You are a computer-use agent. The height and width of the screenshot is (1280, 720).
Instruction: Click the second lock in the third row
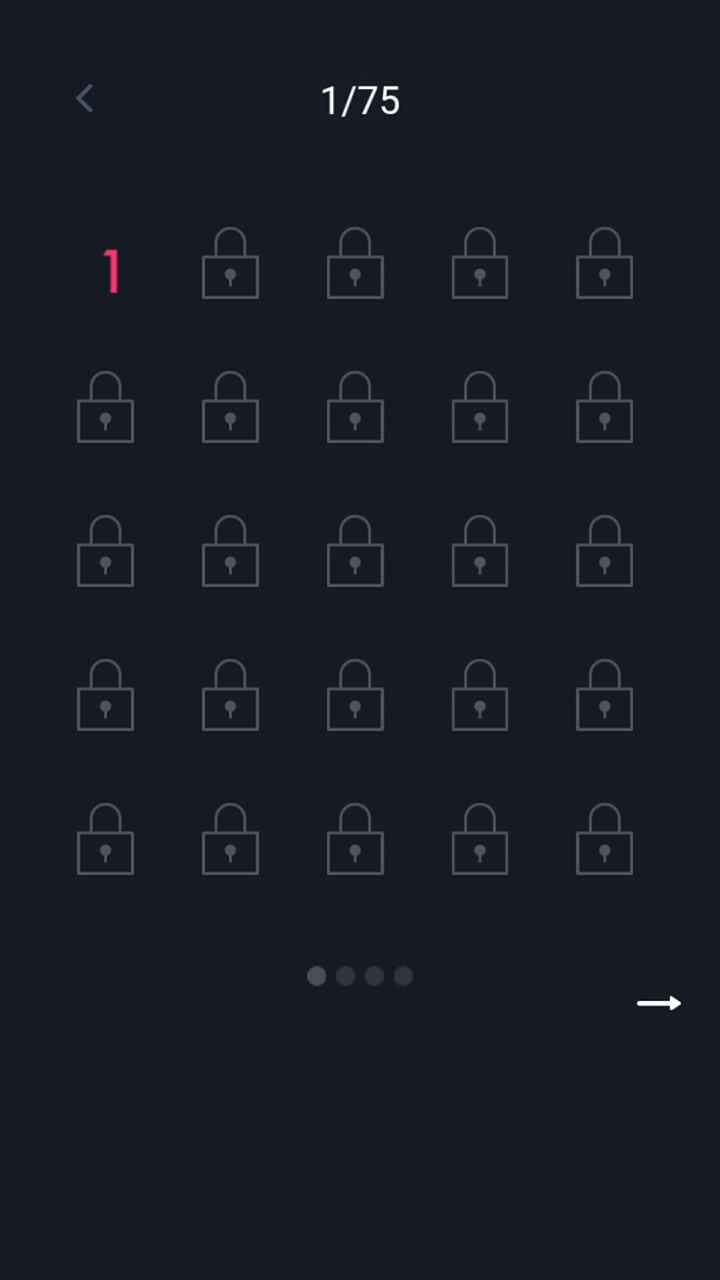pos(230,551)
